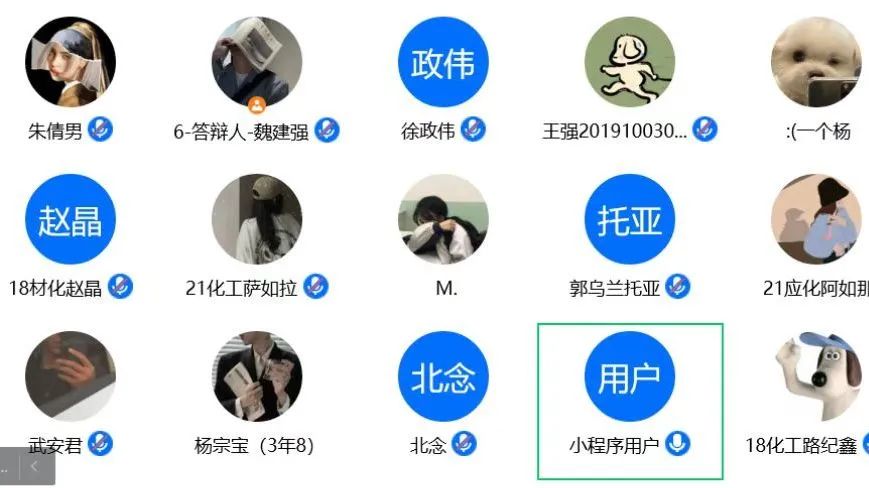Open participant 朱倩男's tile
This screenshot has height=488, width=869.
[70, 62]
